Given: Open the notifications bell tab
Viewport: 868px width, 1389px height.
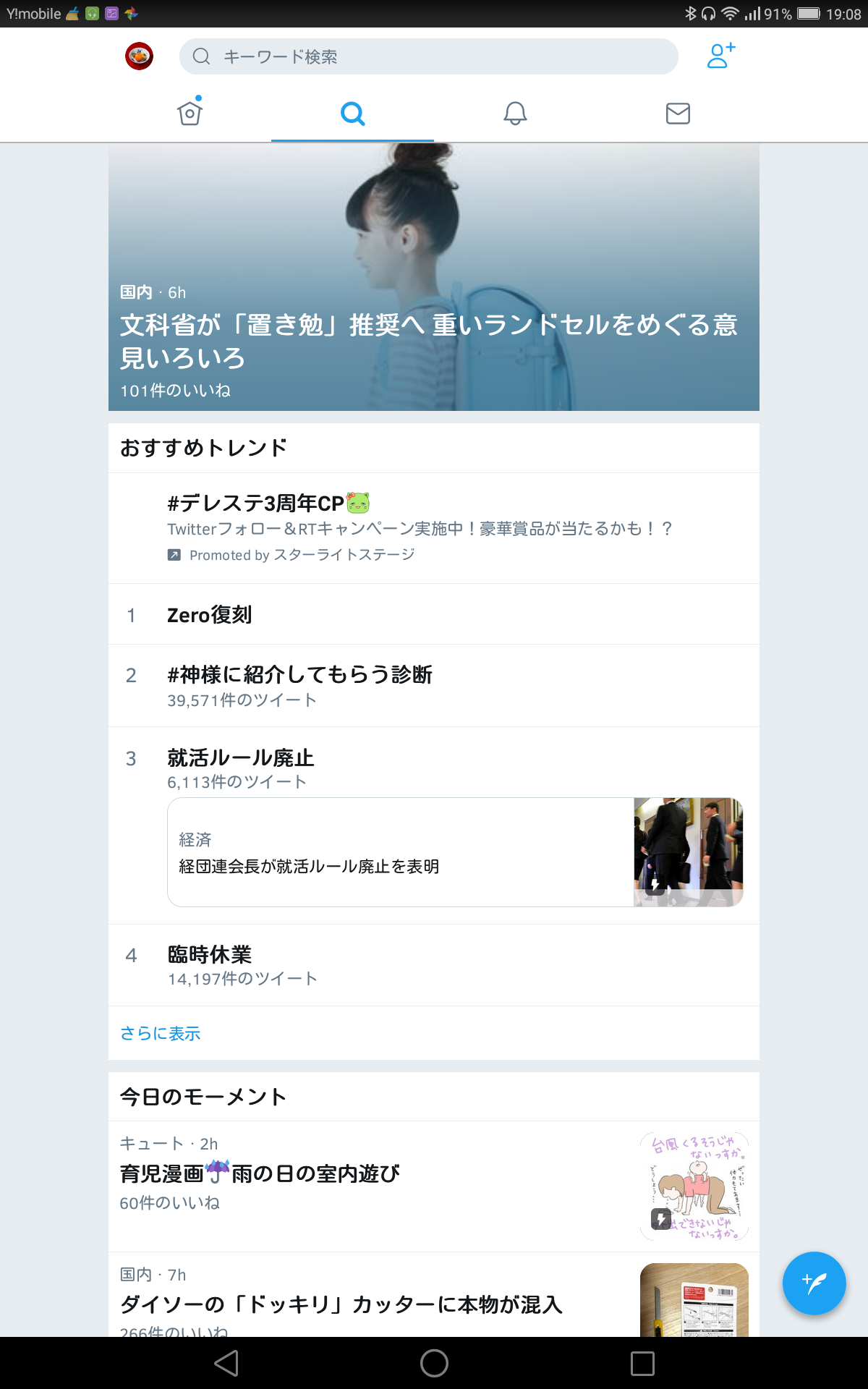Looking at the screenshot, I should [x=515, y=114].
